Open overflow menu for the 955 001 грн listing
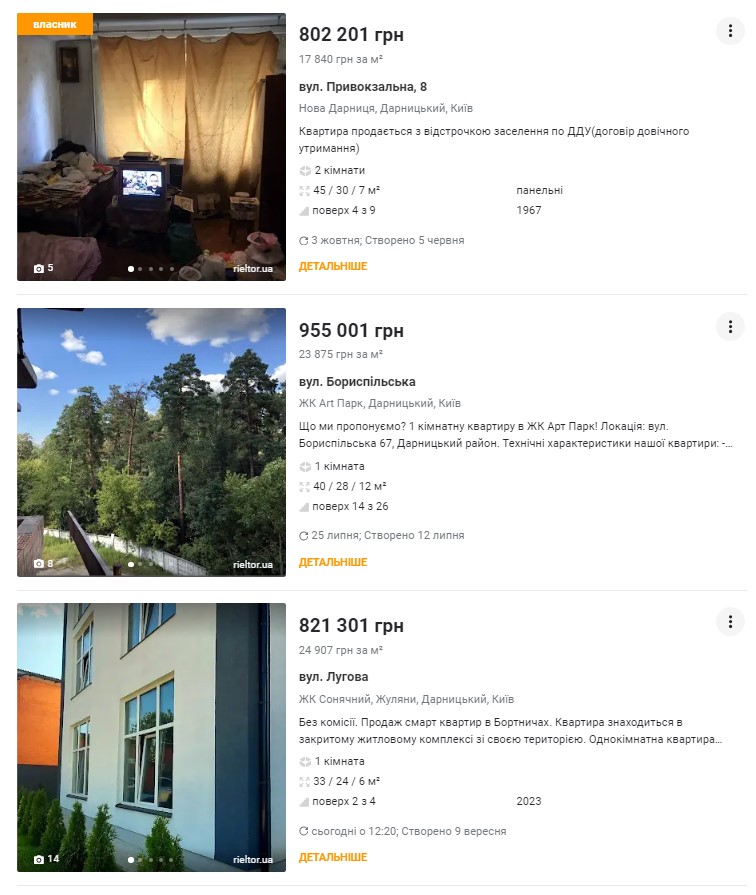756x895 pixels. point(730,326)
